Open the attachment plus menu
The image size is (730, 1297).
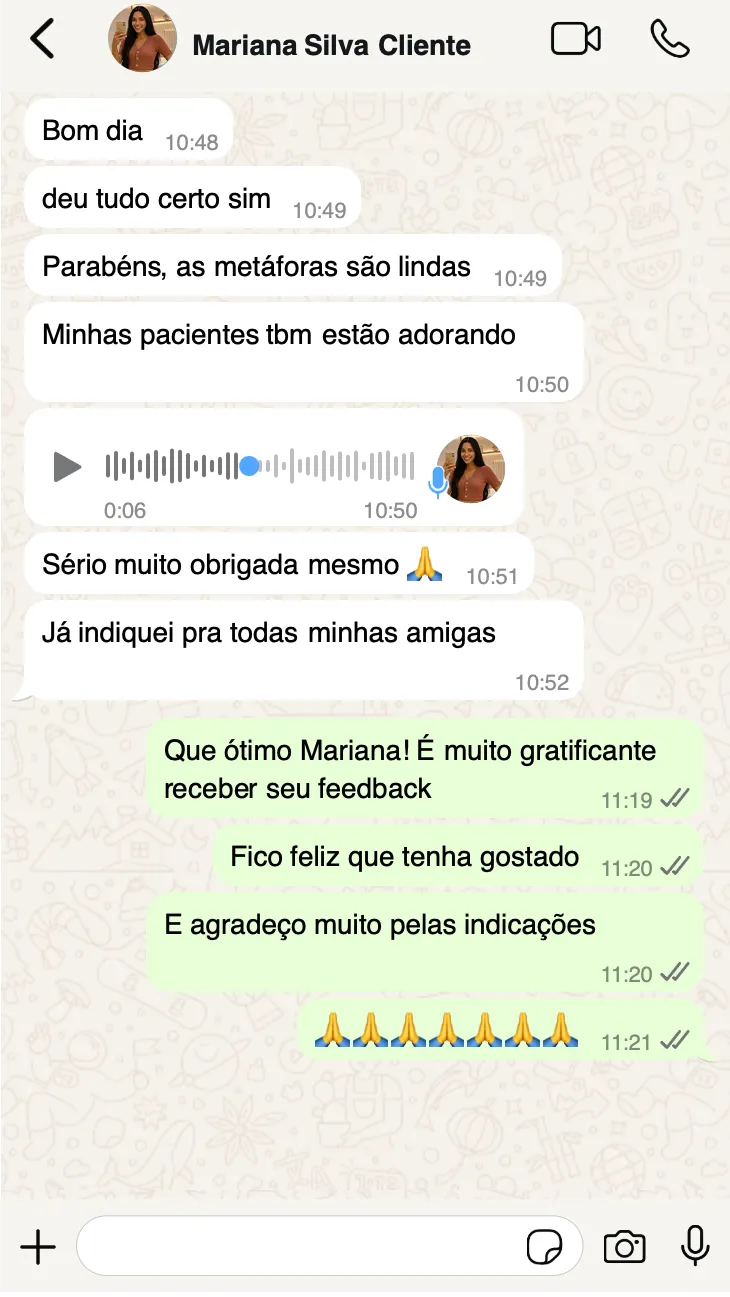[x=38, y=1247]
